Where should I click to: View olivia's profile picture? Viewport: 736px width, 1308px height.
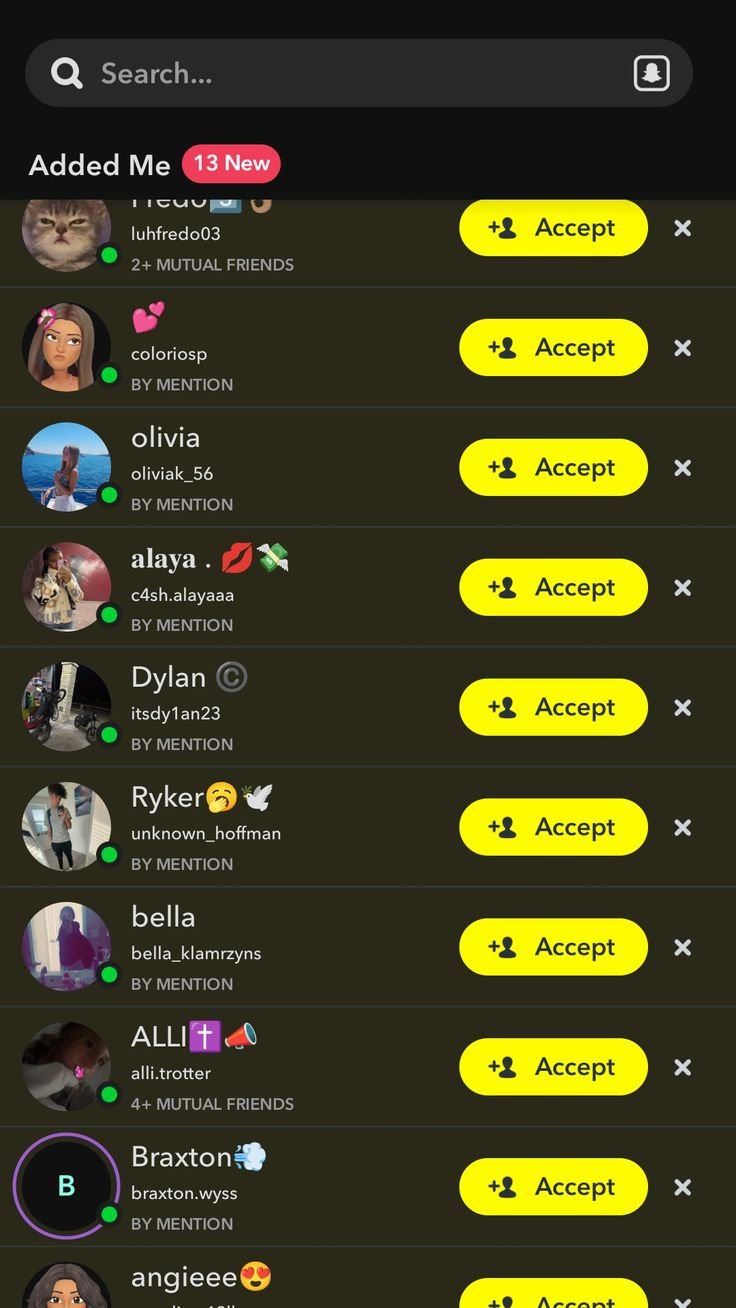pos(66,467)
